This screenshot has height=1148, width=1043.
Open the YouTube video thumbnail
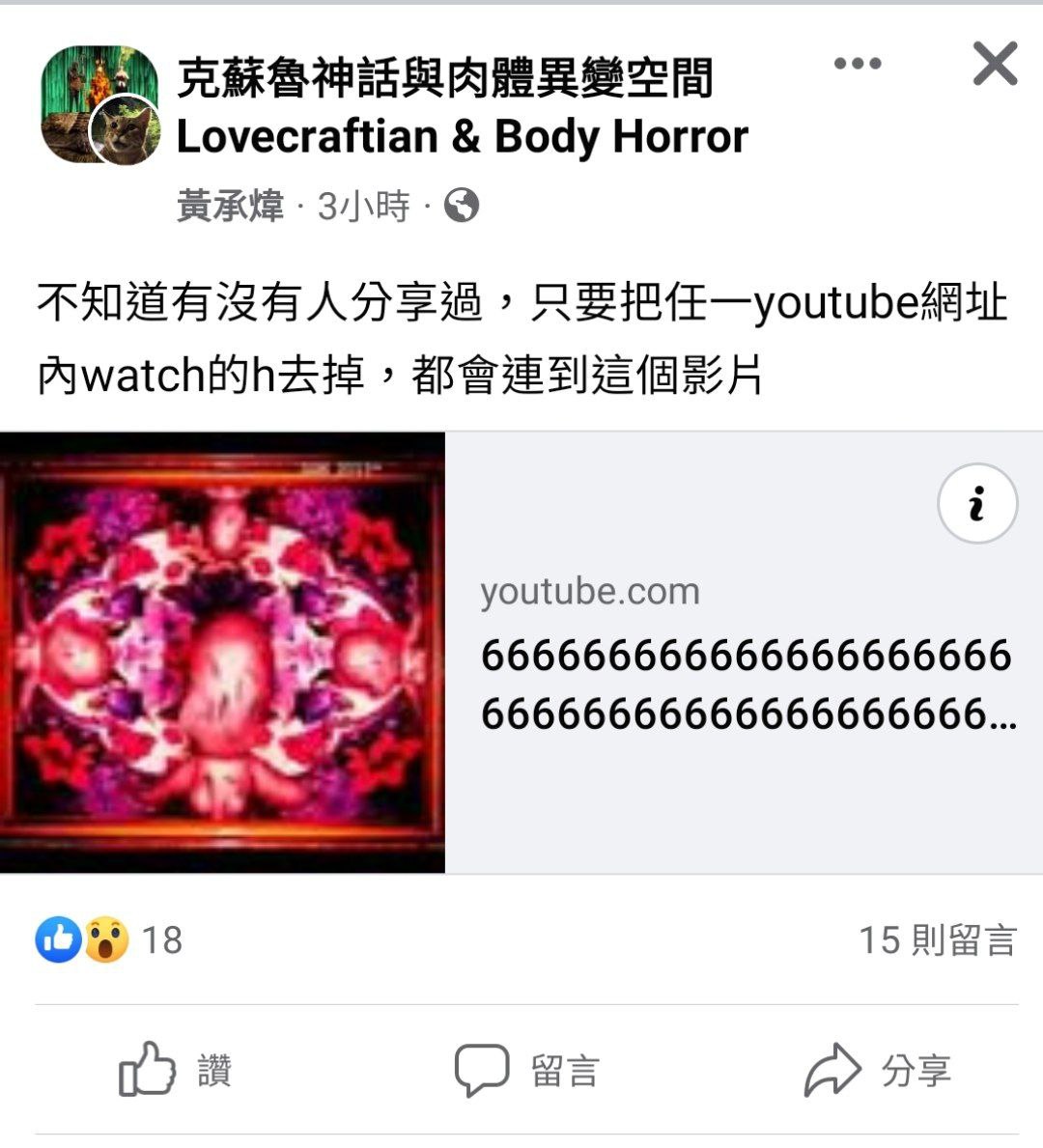point(223,653)
